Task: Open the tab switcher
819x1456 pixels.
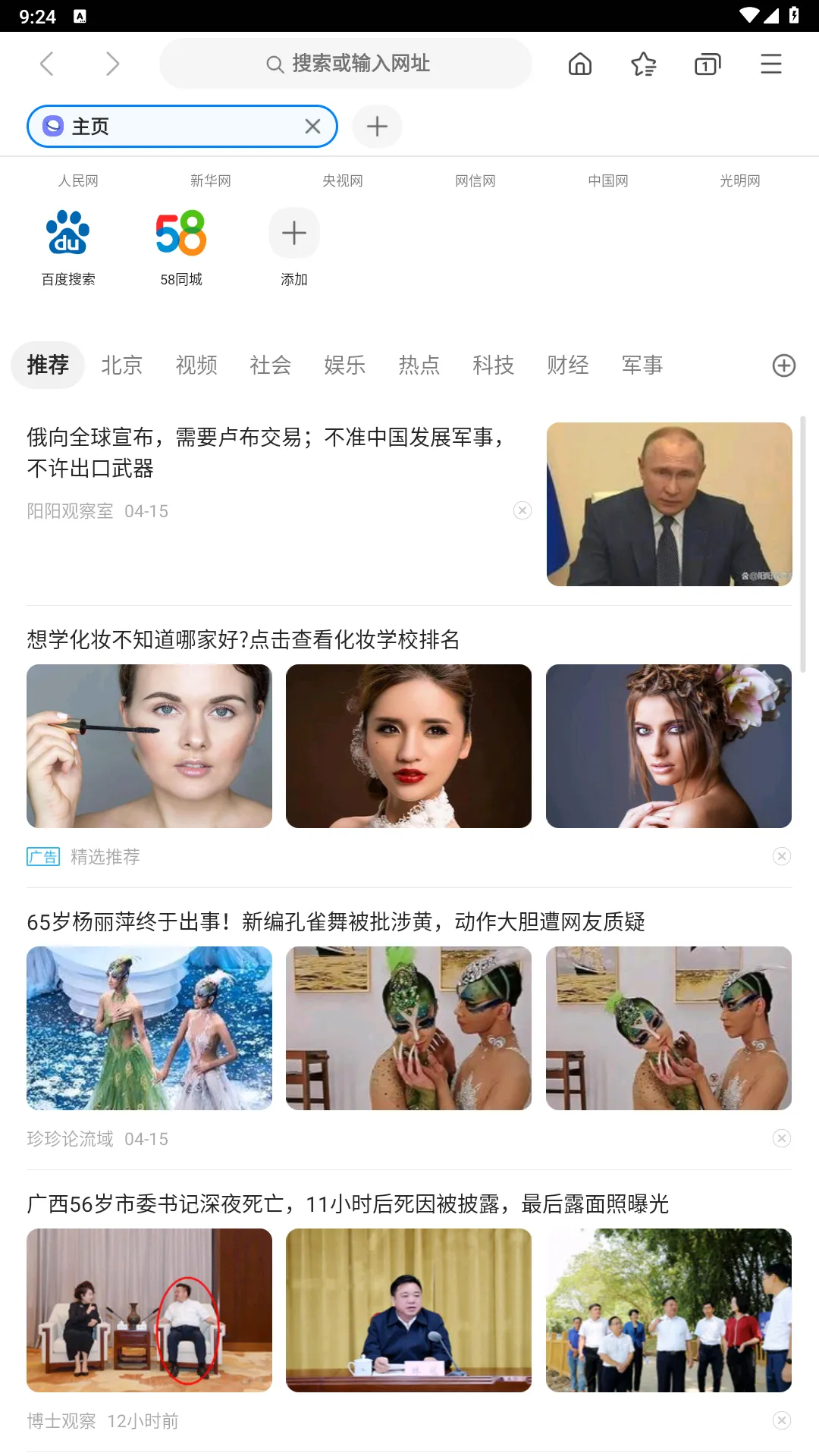Action: click(708, 64)
